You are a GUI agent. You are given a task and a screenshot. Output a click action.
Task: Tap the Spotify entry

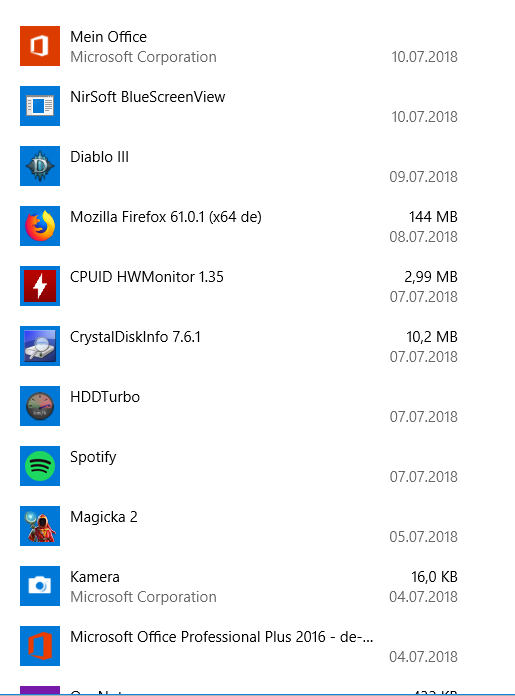239,466
